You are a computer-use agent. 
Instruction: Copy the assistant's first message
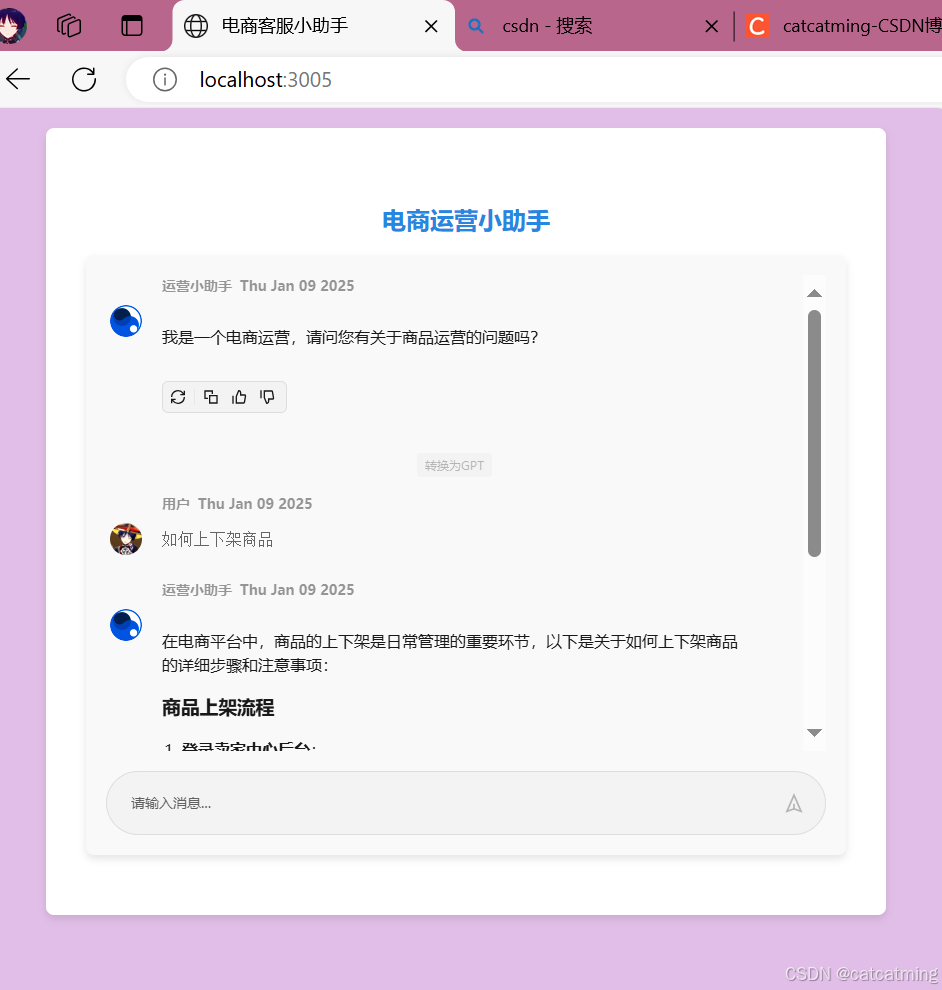(210, 397)
